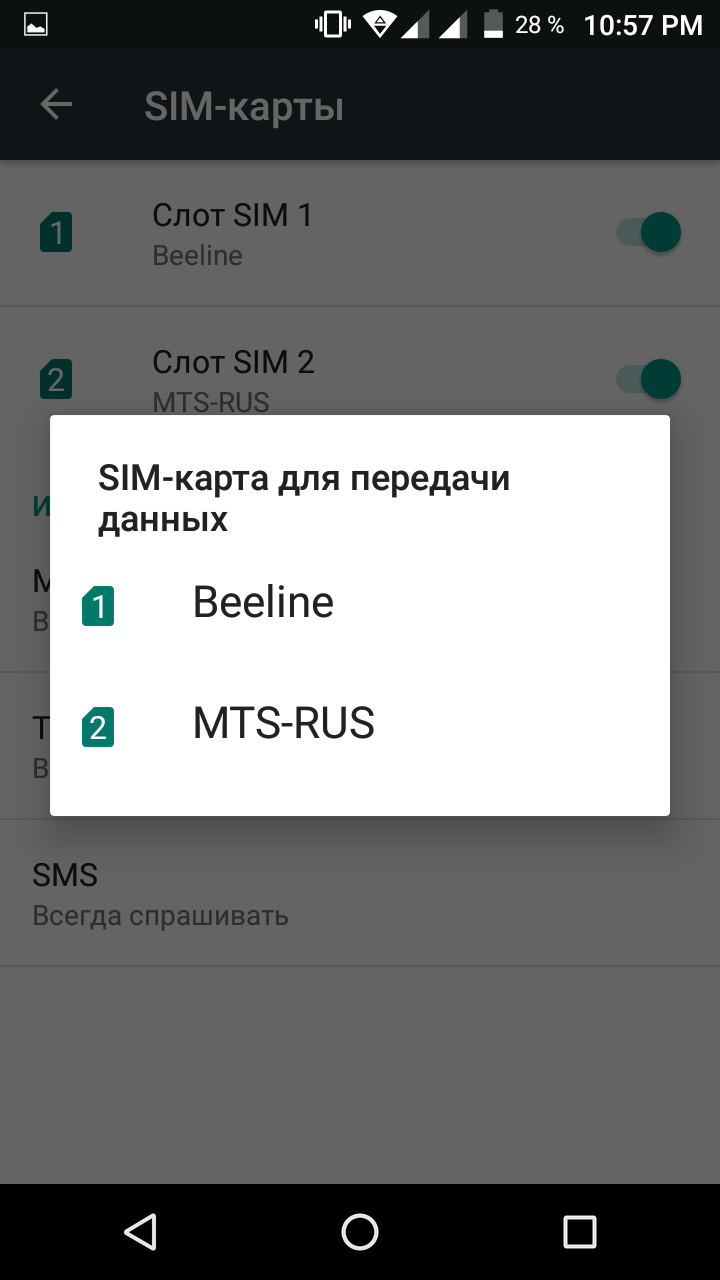
Task: Select Beeline for mobile data
Action: pyautogui.click(x=263, y=603)
